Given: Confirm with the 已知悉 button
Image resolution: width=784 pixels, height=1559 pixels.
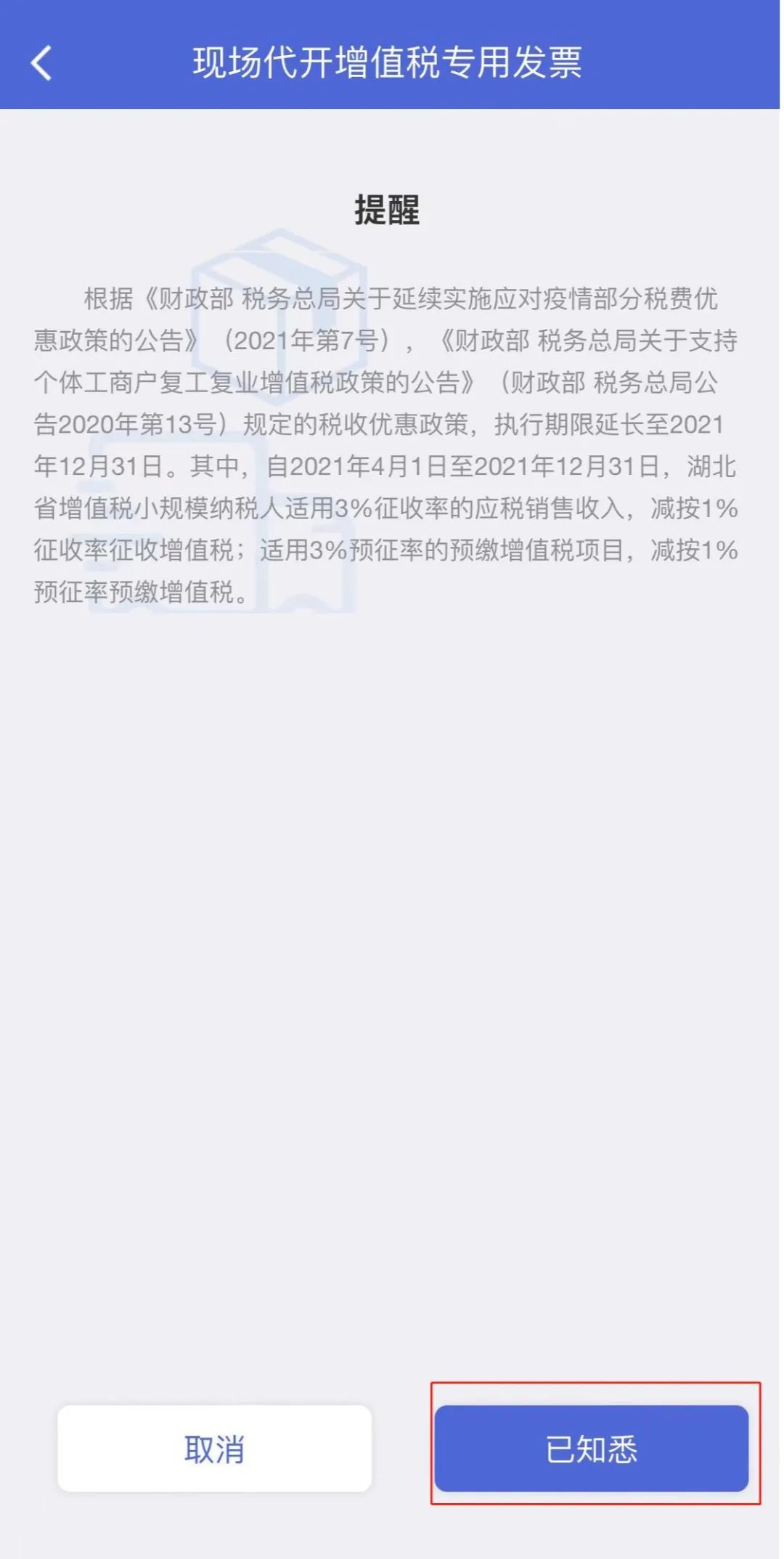Looking at the screenshot, I should (x=591, y=1449).
